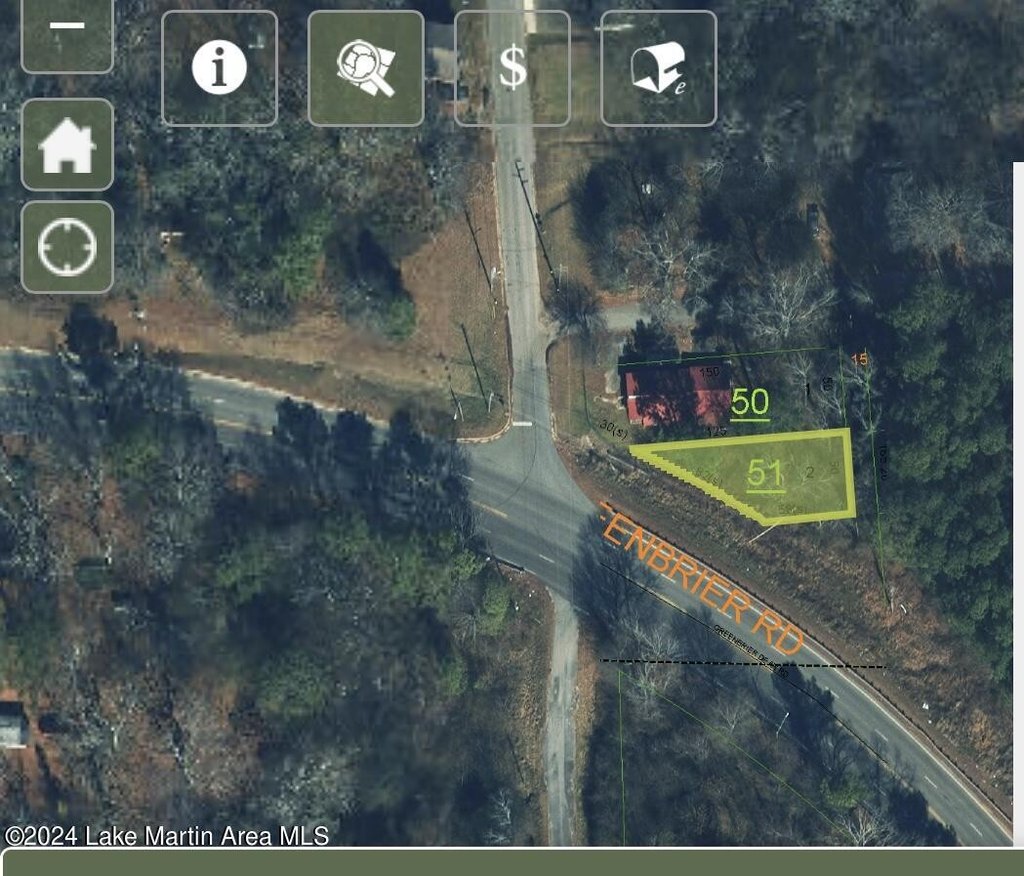
Task: Open the dollar sign sales tool
Action: [x=512, y=68]
